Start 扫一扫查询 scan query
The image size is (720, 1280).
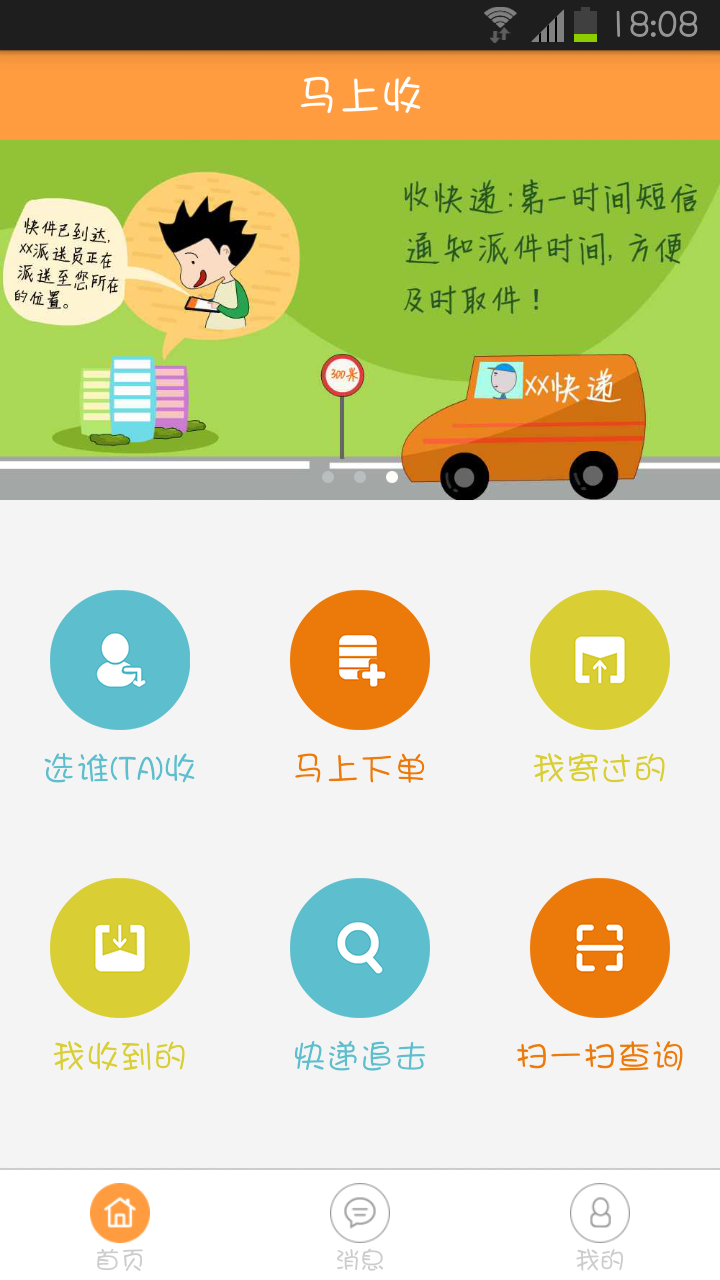click(x=600, y=948)
